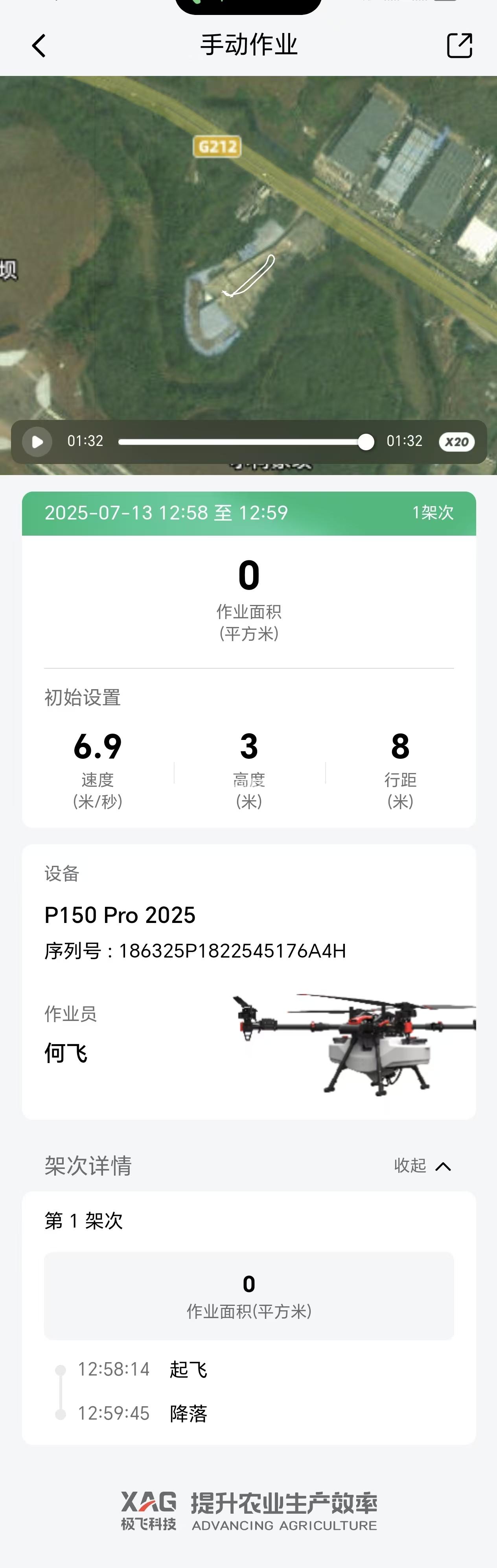The image size is (497, 1568).
Task: Play the flight track replay
Action: [x=37, y=441]
